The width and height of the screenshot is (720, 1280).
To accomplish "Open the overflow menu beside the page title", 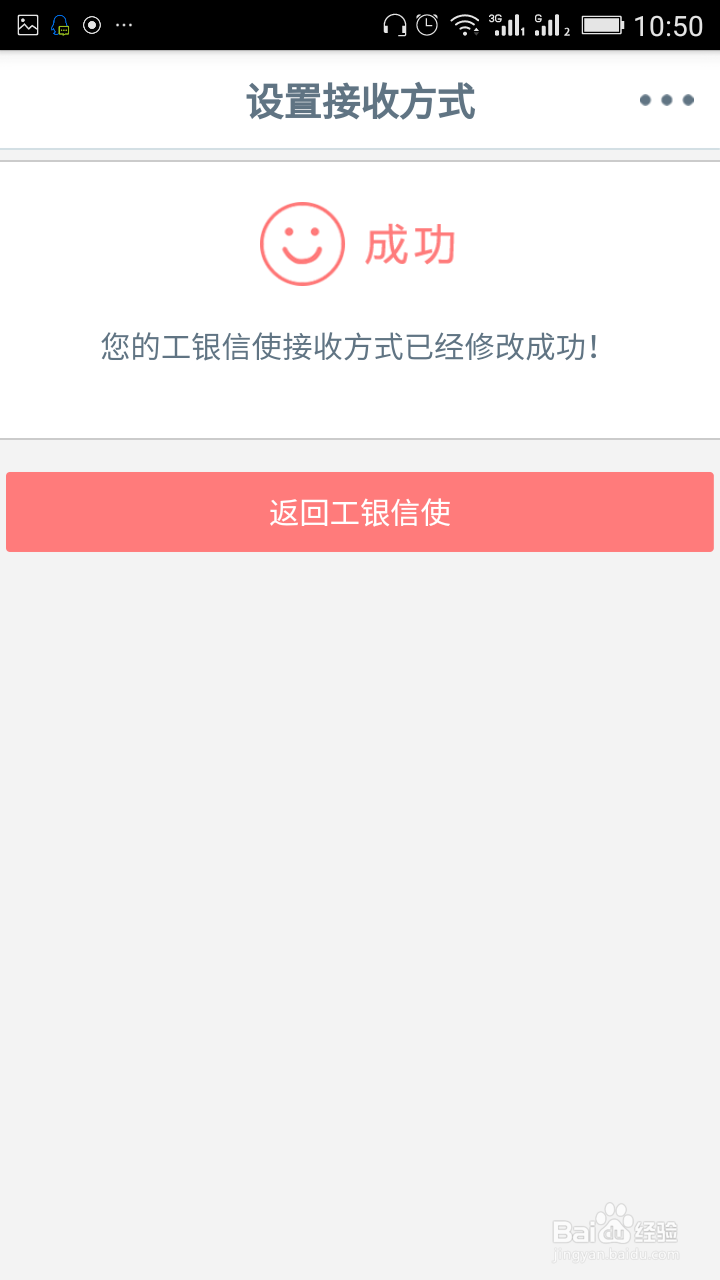I will pyautogui.click(x=667, y=100).
